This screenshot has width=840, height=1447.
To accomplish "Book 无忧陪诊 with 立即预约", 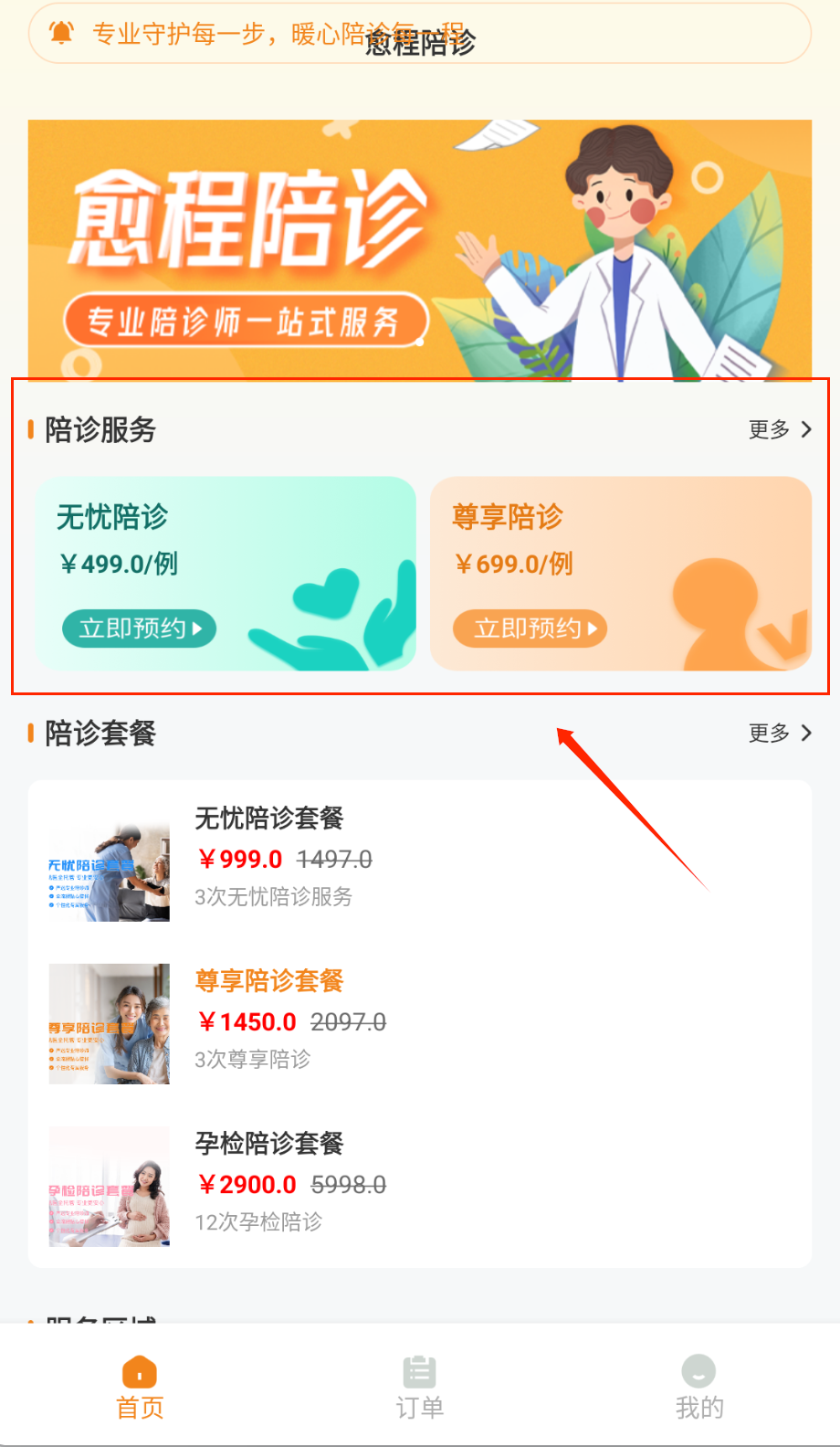I will (x=139, y=628).
